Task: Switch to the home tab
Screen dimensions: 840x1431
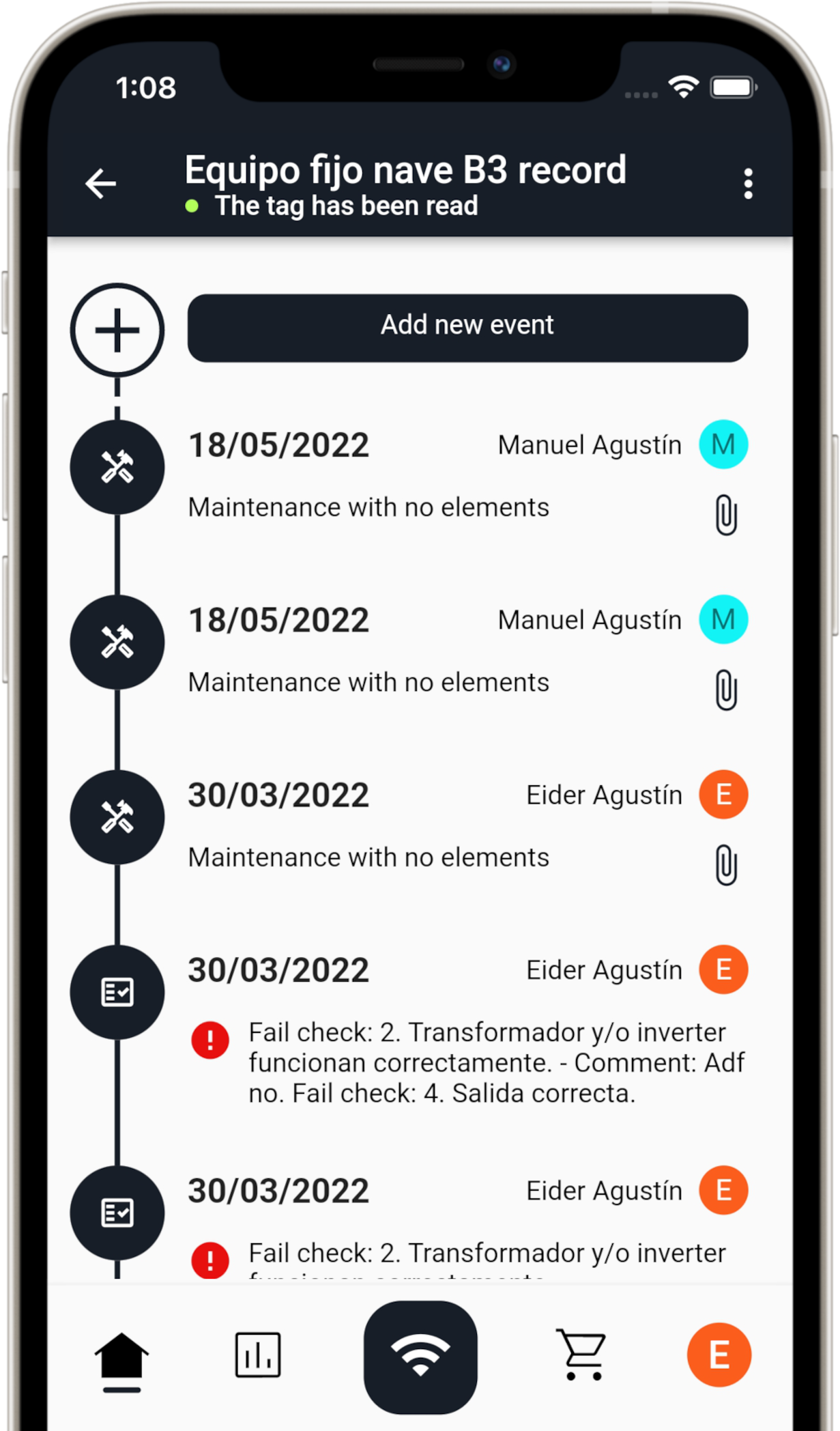Action: tap(121, 1360)
